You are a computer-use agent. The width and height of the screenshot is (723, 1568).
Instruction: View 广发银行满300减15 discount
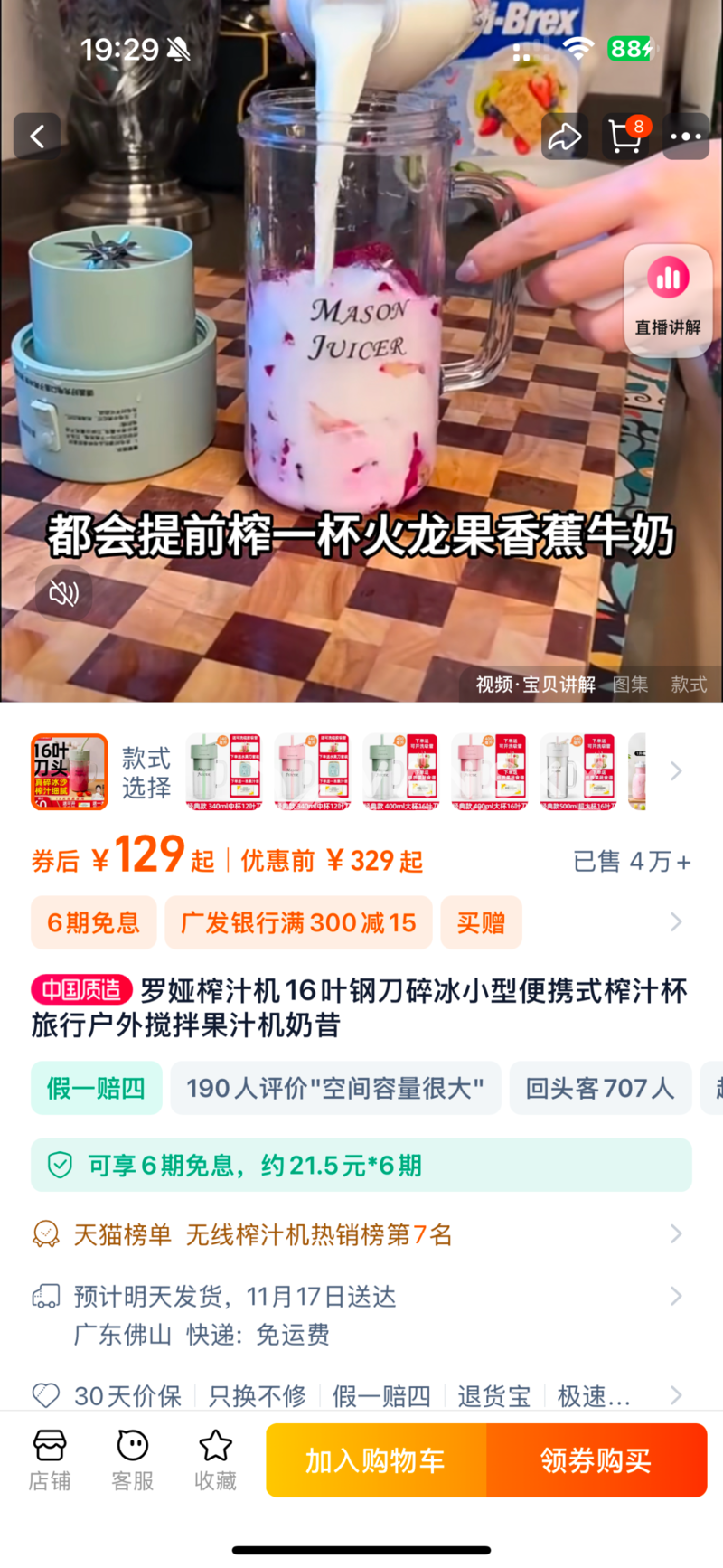click(298, 922)
